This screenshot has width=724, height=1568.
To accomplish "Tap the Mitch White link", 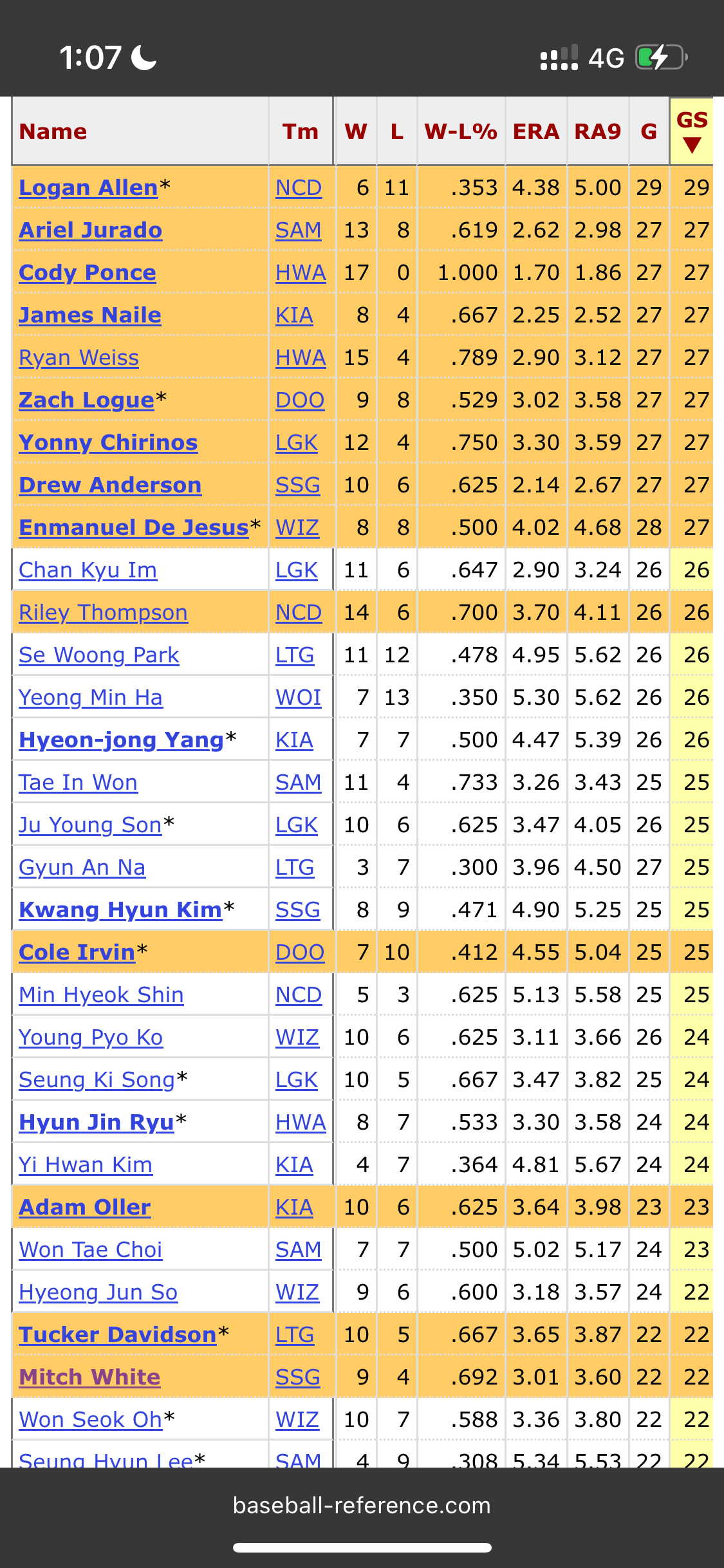I will click(89, 1377).
